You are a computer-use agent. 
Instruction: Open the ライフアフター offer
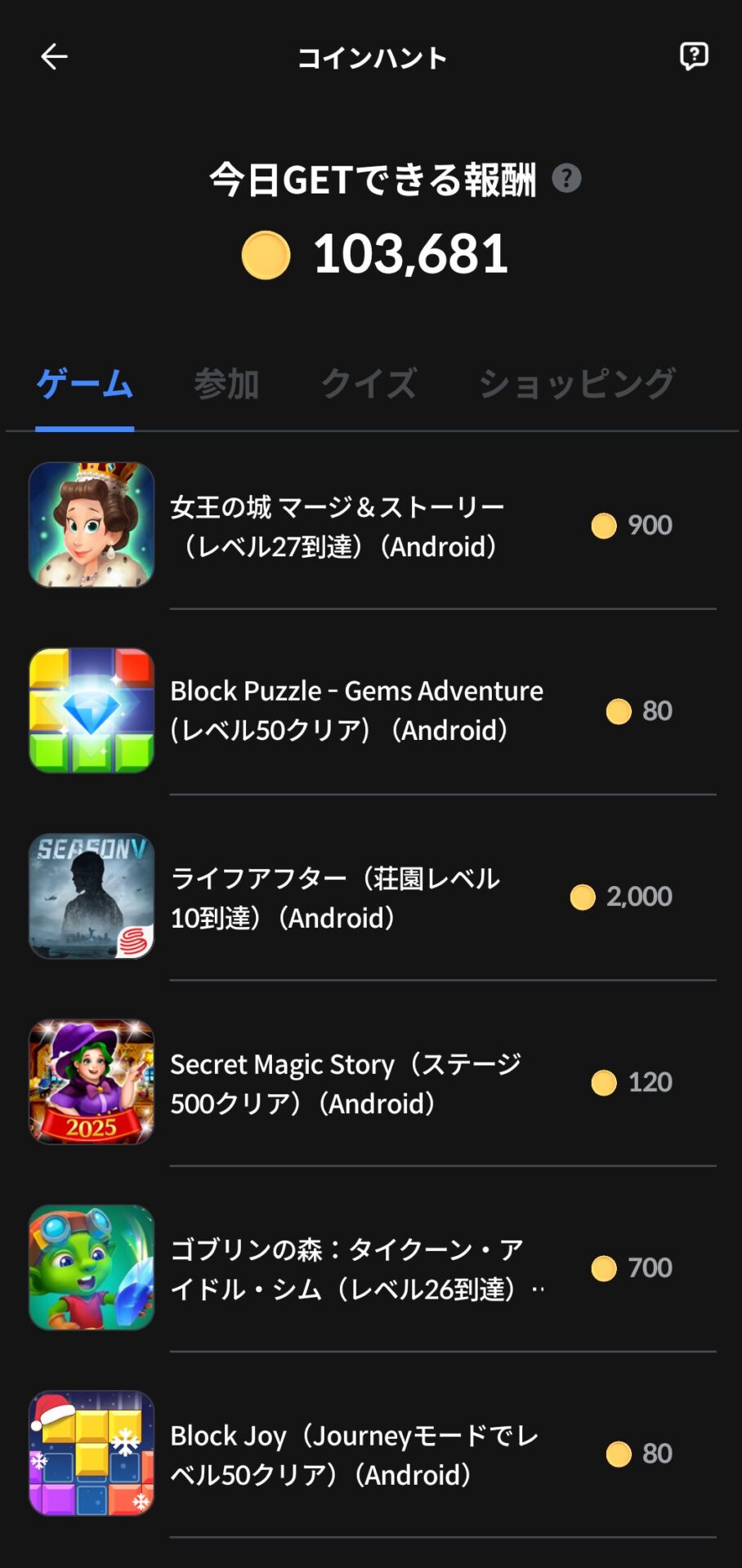tap(371, 897)
